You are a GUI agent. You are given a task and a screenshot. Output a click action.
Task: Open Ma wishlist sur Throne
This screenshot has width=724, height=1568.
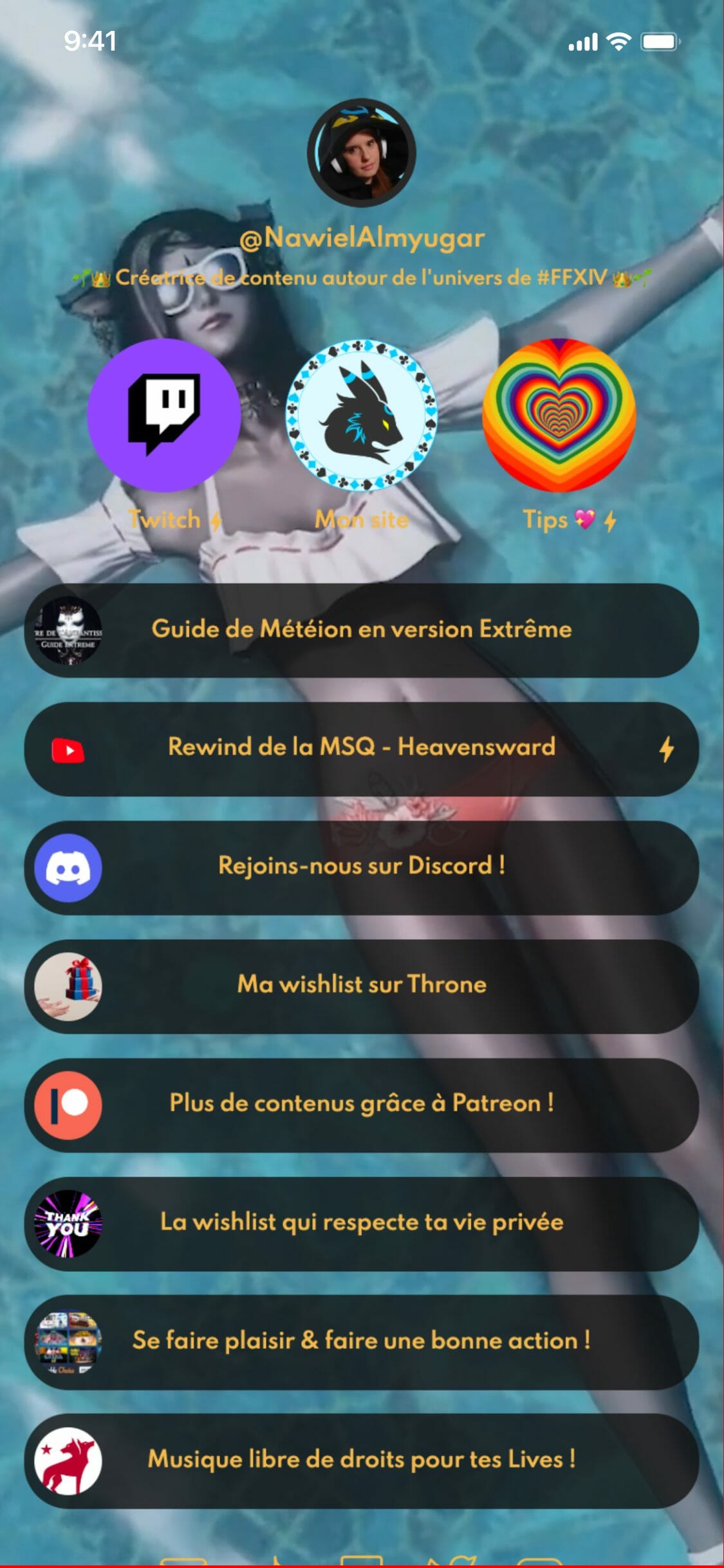tap(362, 985)
